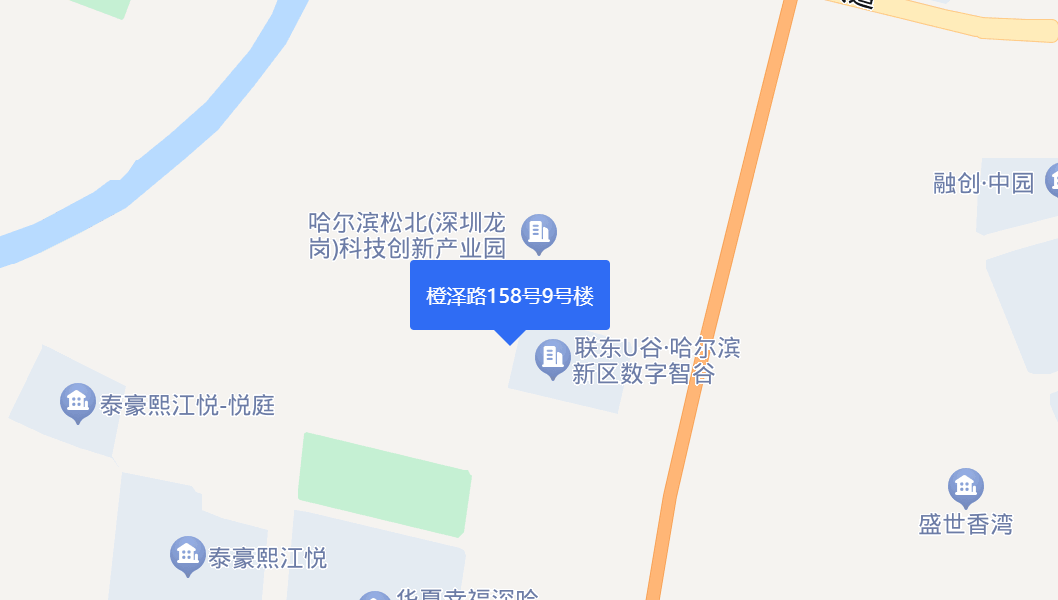
Task: Open the 融创·中园 place marker
Action: [x=1052, y=181]
